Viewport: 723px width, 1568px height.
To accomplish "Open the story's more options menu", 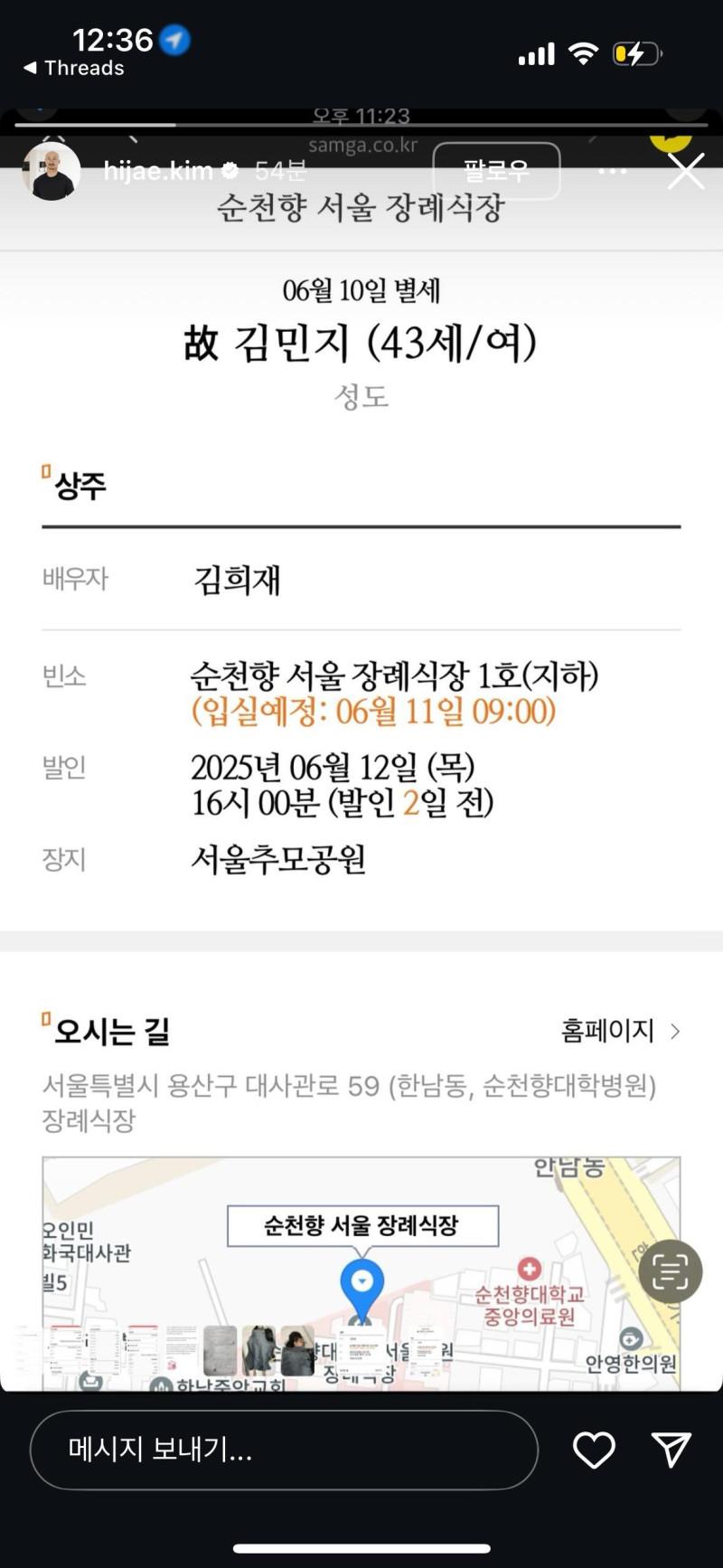I will click(x=613, y=170).
